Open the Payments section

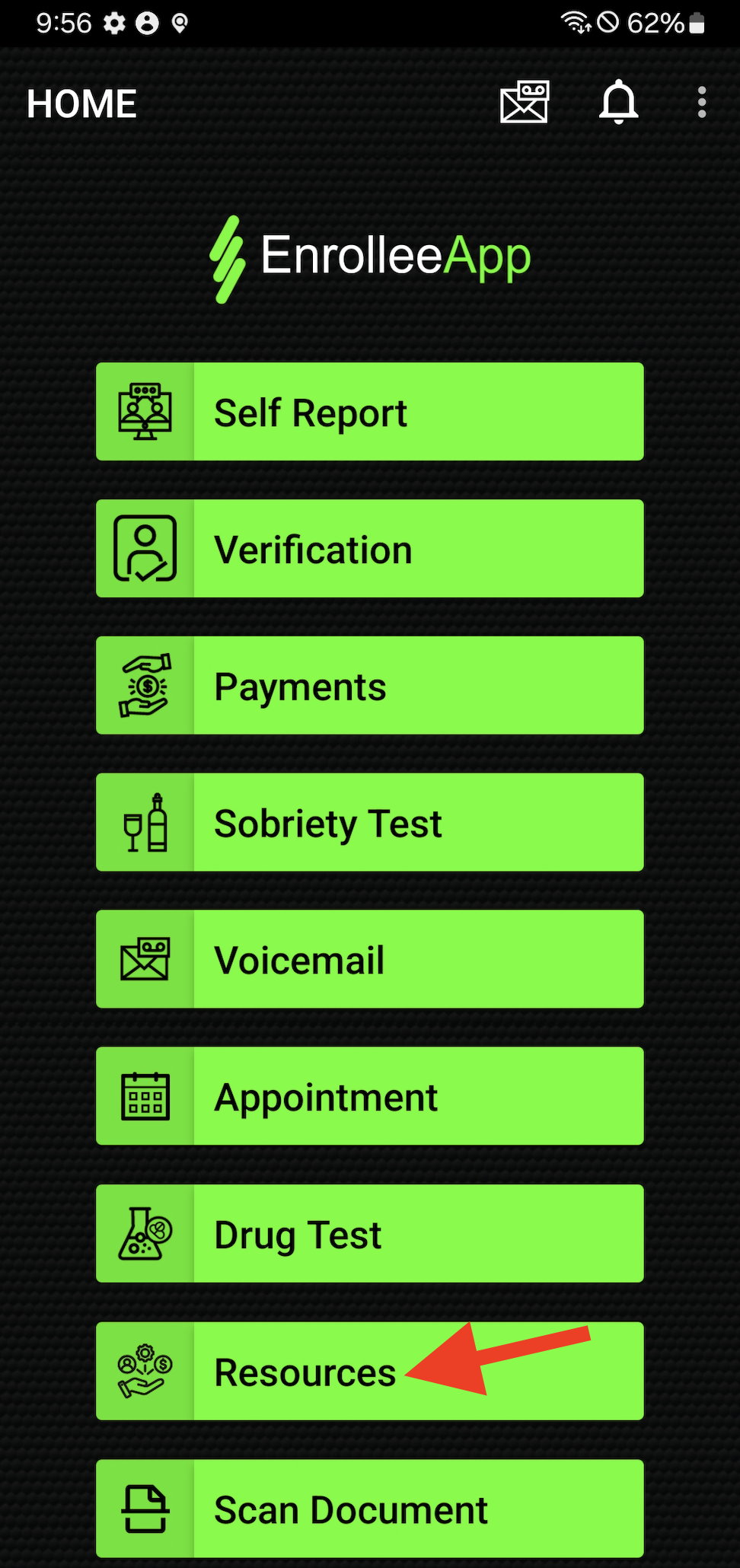tap(369, 686)
